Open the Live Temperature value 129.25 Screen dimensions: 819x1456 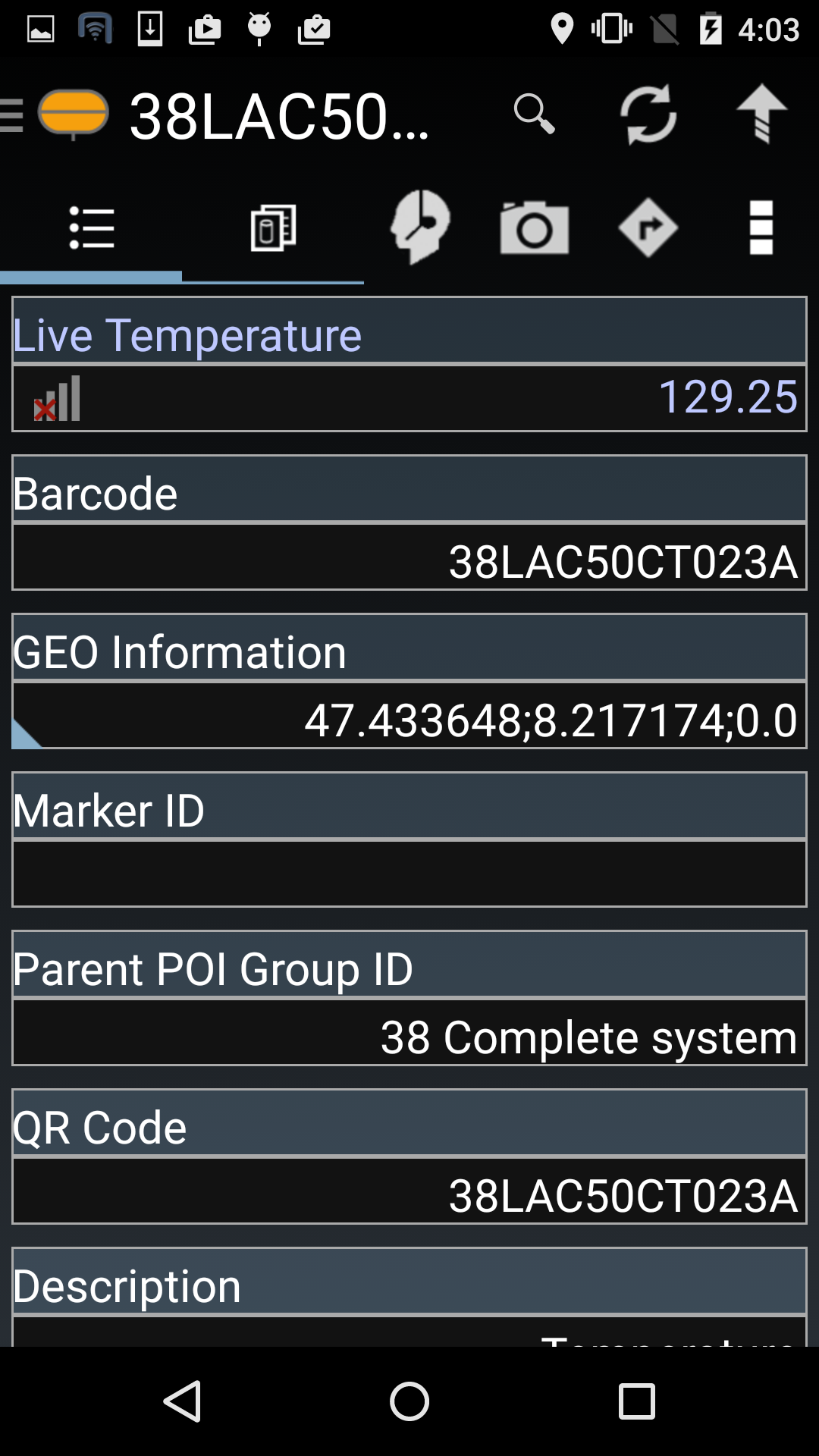pos(409,398)
